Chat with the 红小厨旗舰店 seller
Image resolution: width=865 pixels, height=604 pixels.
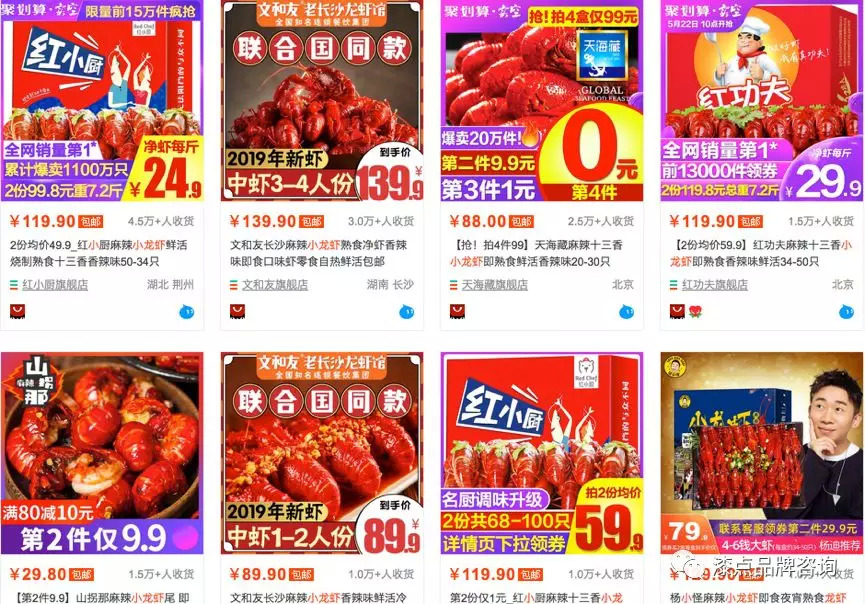(188, 312)
